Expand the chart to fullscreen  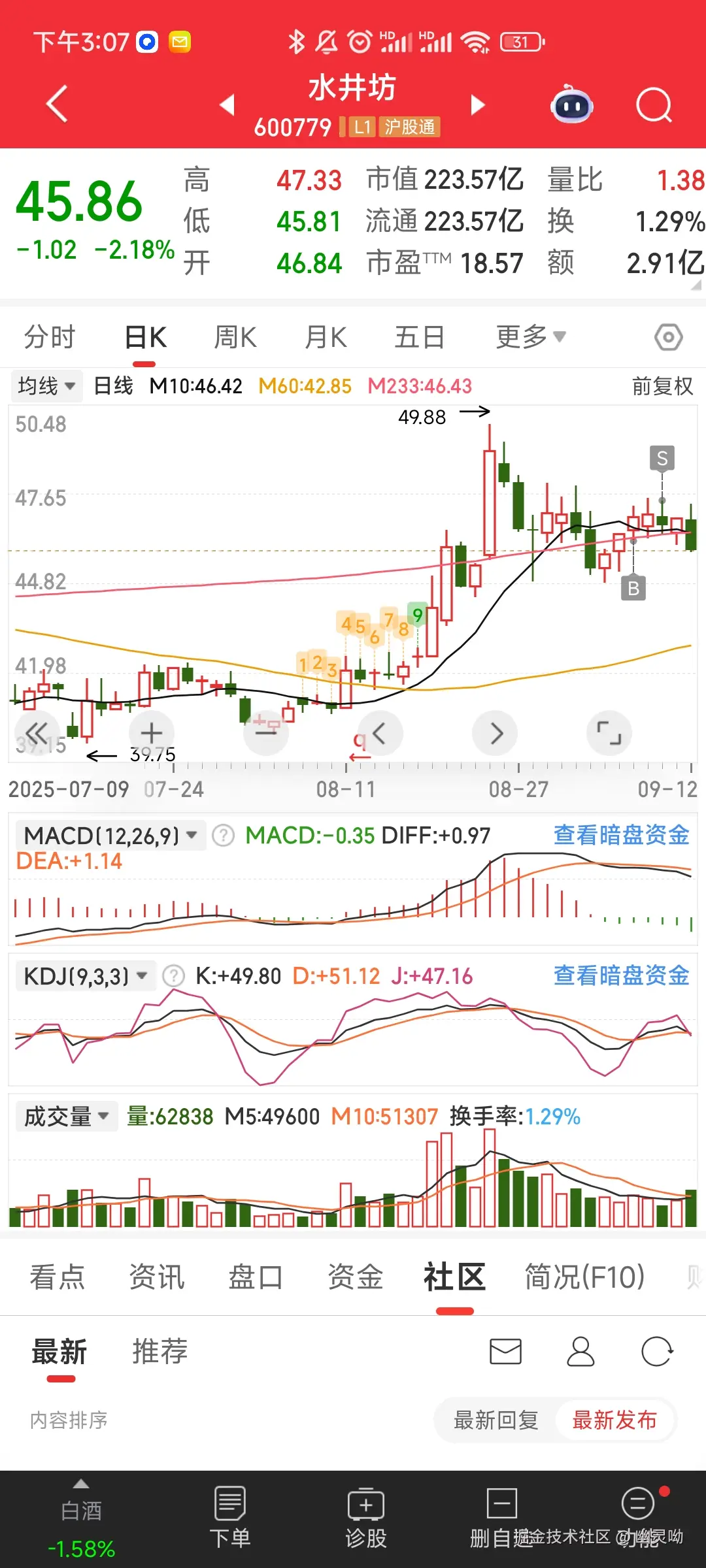pyautogui.click(x=609, y=732)
